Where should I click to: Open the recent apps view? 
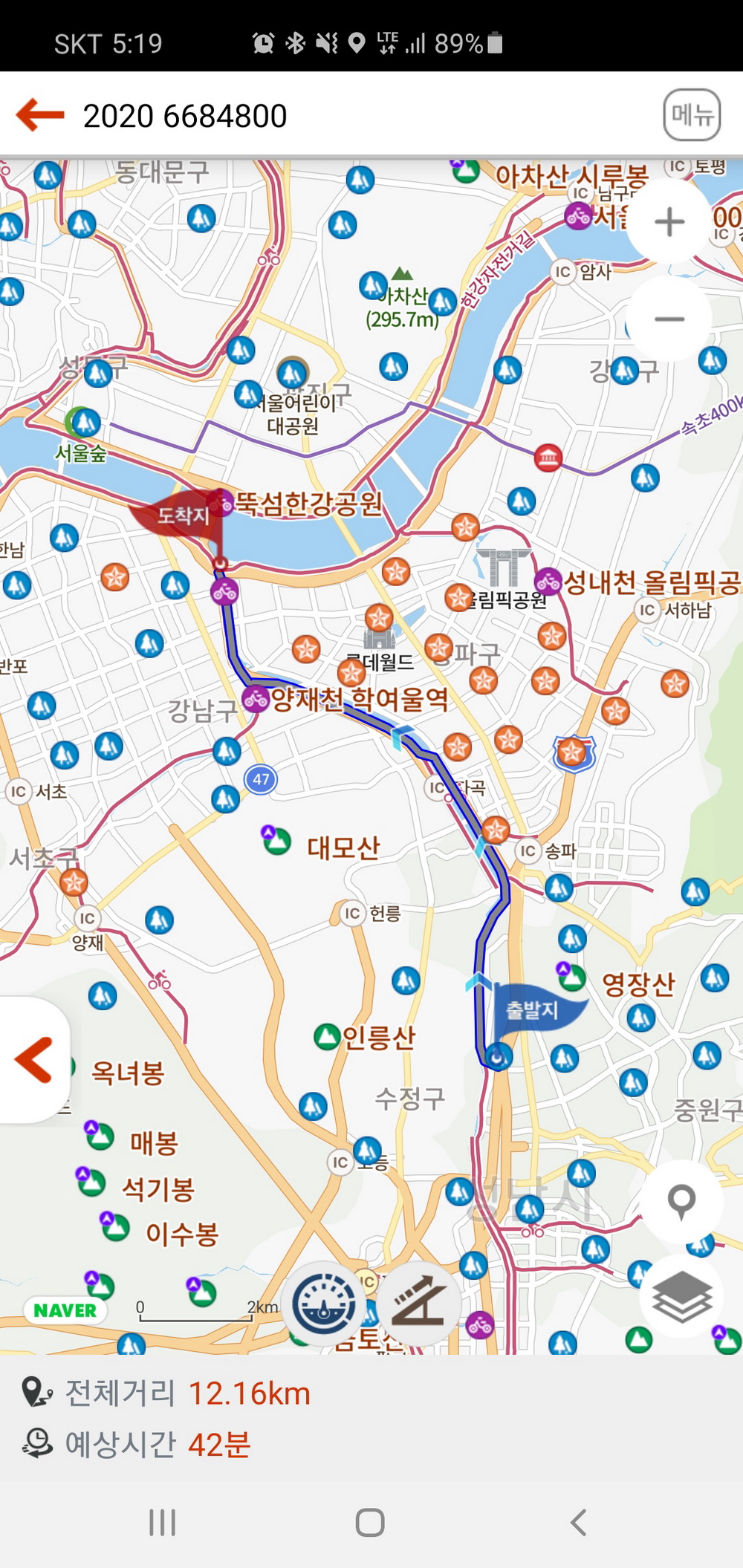(x=163, y=1523)
